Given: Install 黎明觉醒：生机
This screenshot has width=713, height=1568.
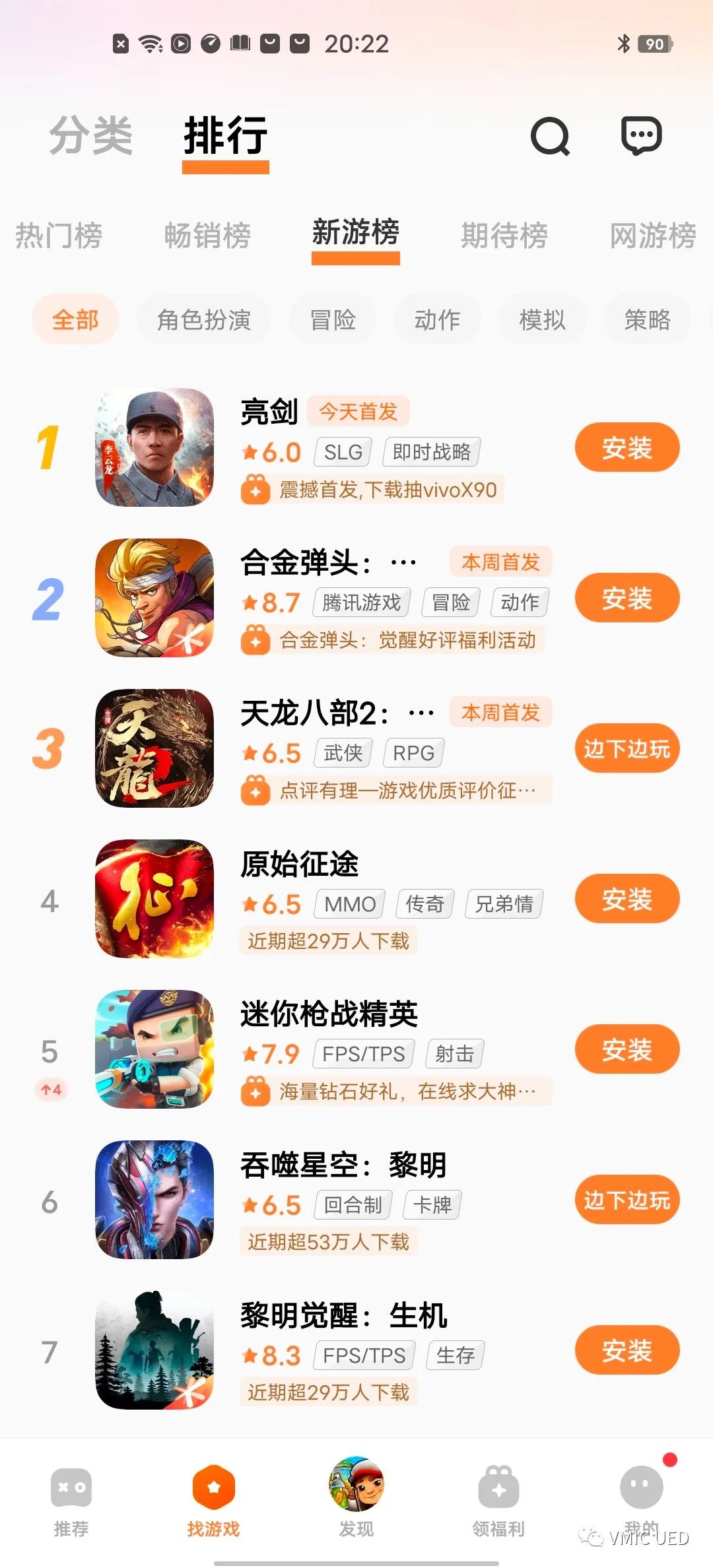Looking at the screenshot, I should pos(627,1351).
